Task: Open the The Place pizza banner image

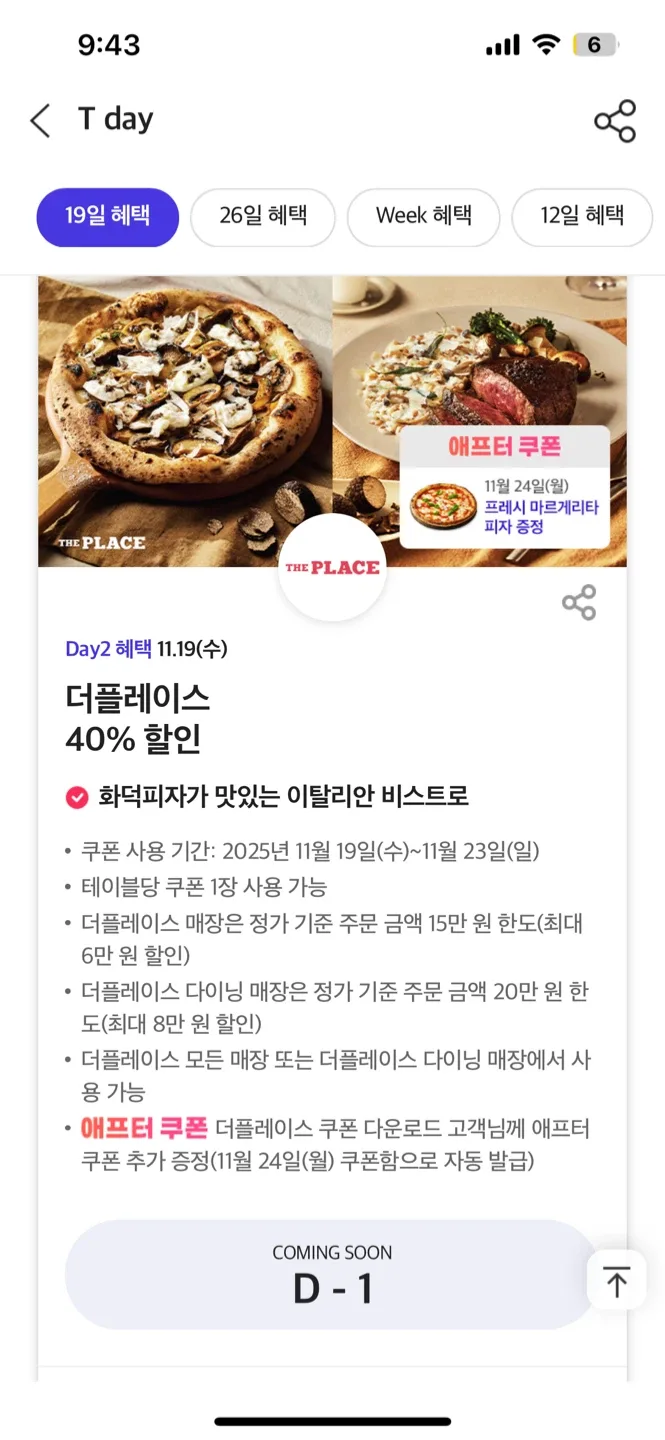Action: click(186, 420)
